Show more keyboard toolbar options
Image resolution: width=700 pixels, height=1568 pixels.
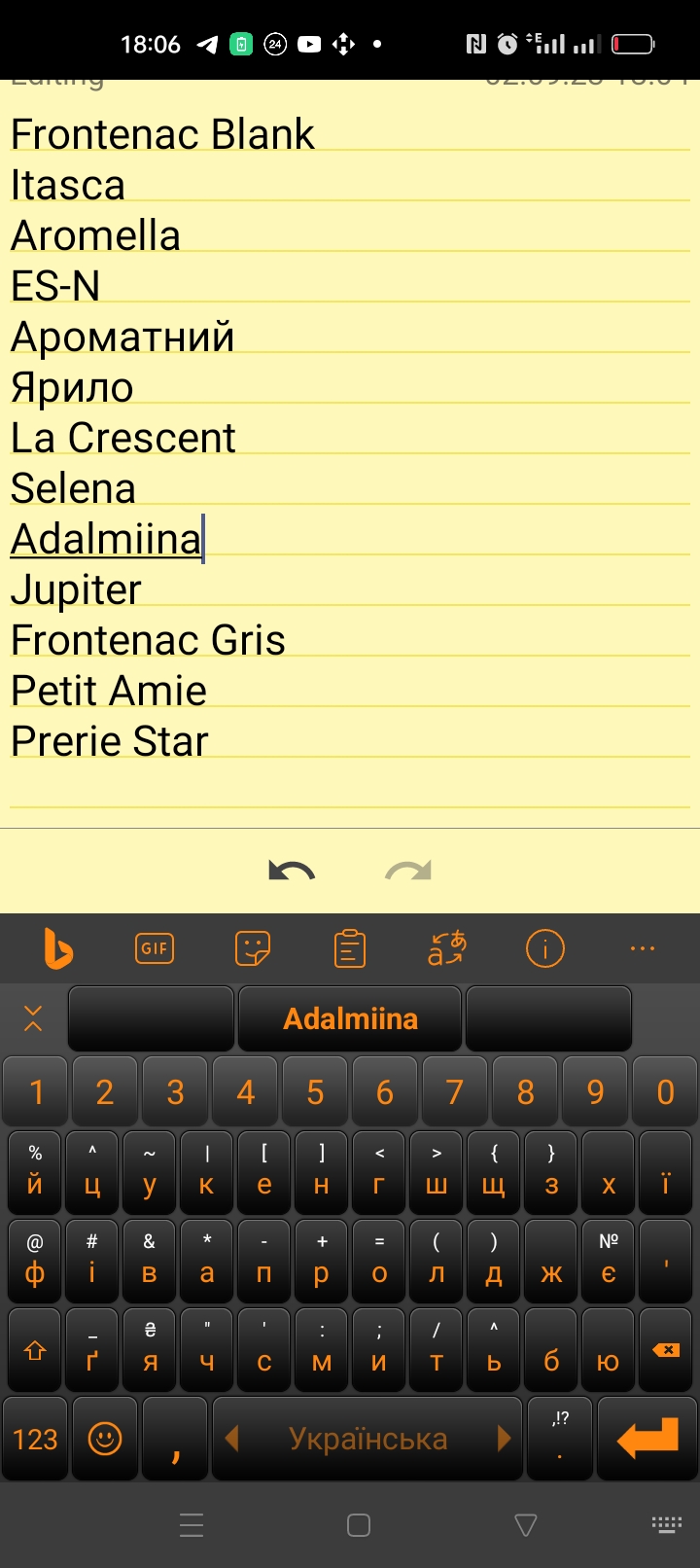pyautogui.click(x=643, y=948)
